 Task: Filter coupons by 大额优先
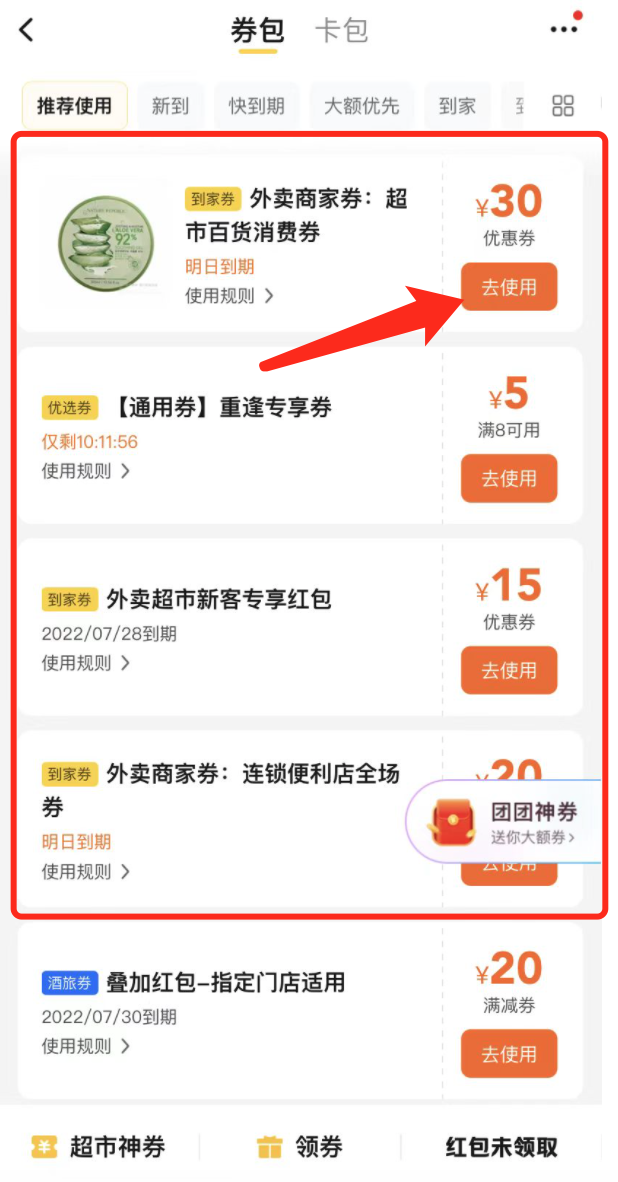(361, 106)
